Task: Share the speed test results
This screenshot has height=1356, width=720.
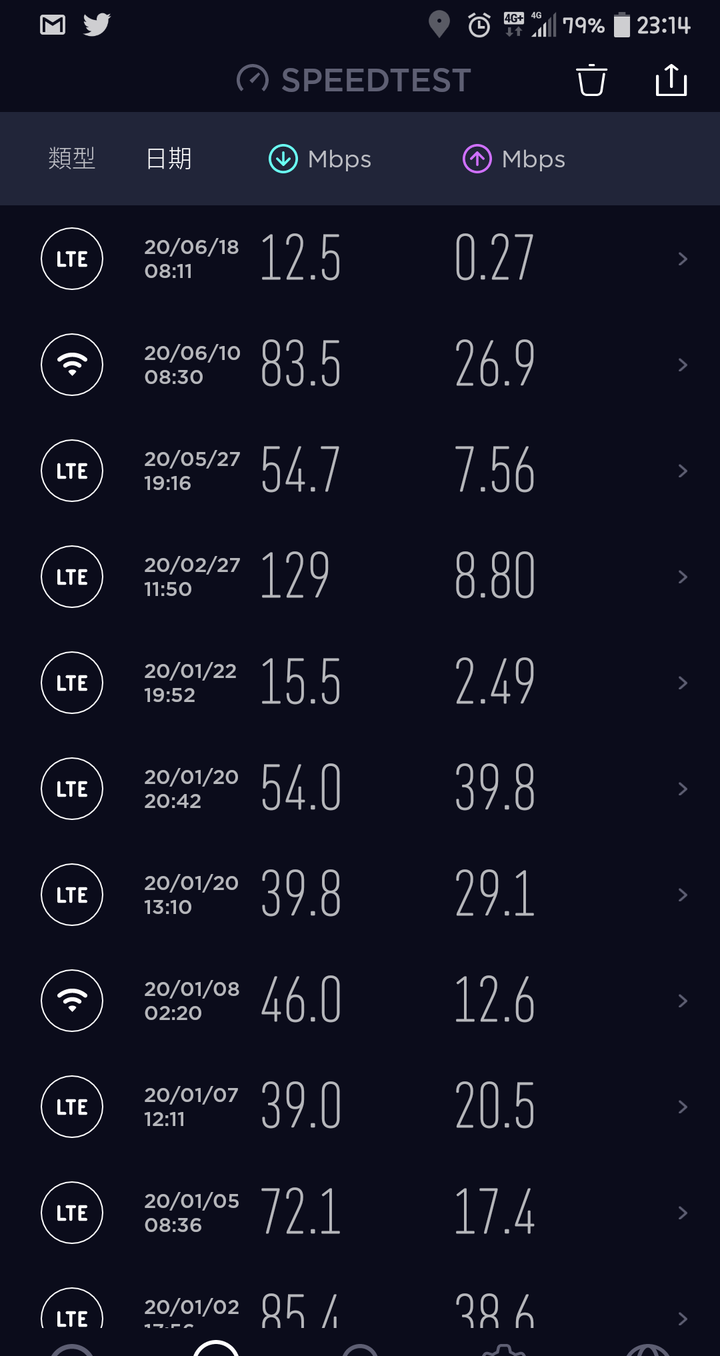Action: (x=671, y=80)
